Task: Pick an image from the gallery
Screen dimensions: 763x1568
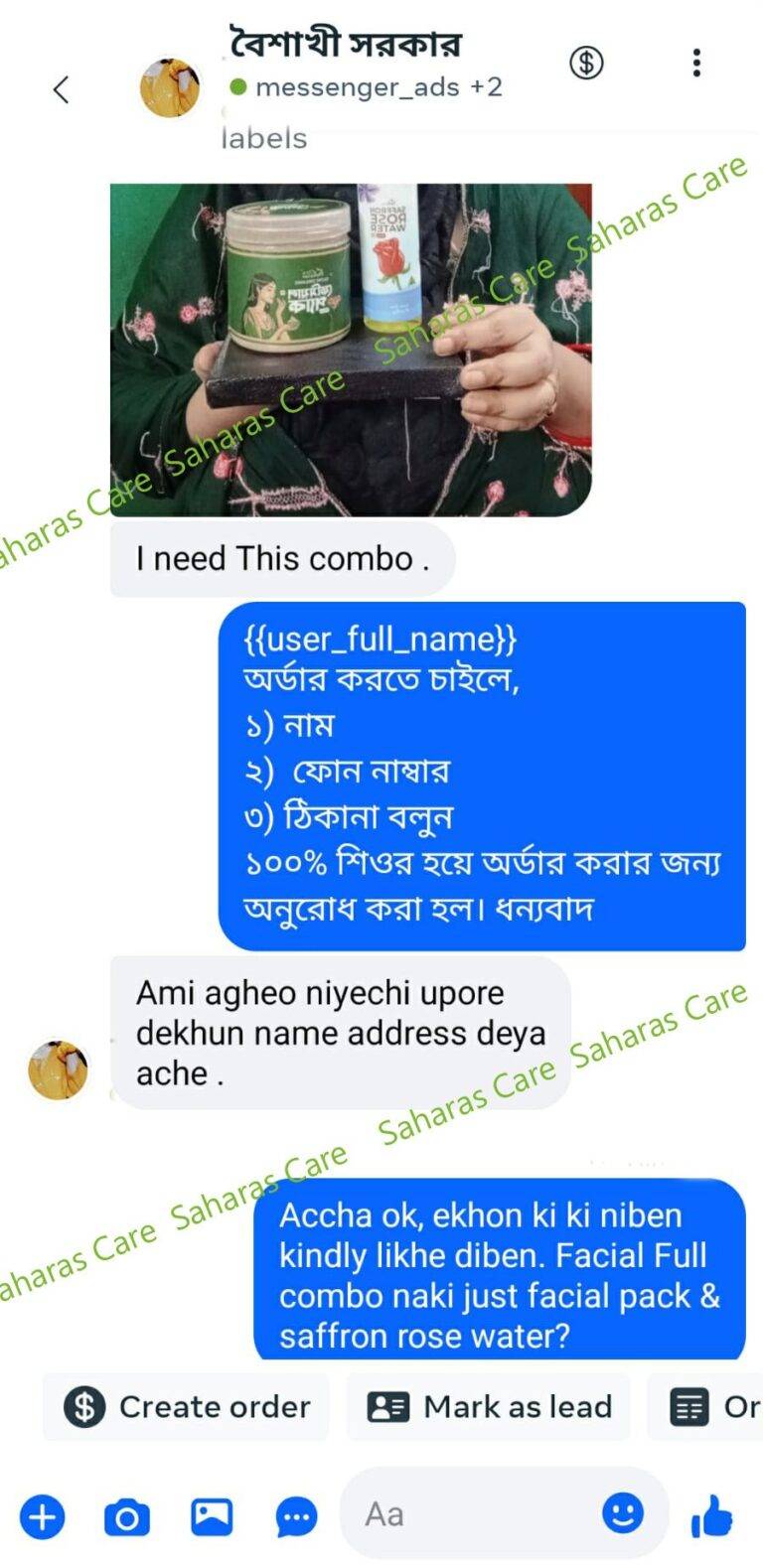Action: pos(212,1516)
